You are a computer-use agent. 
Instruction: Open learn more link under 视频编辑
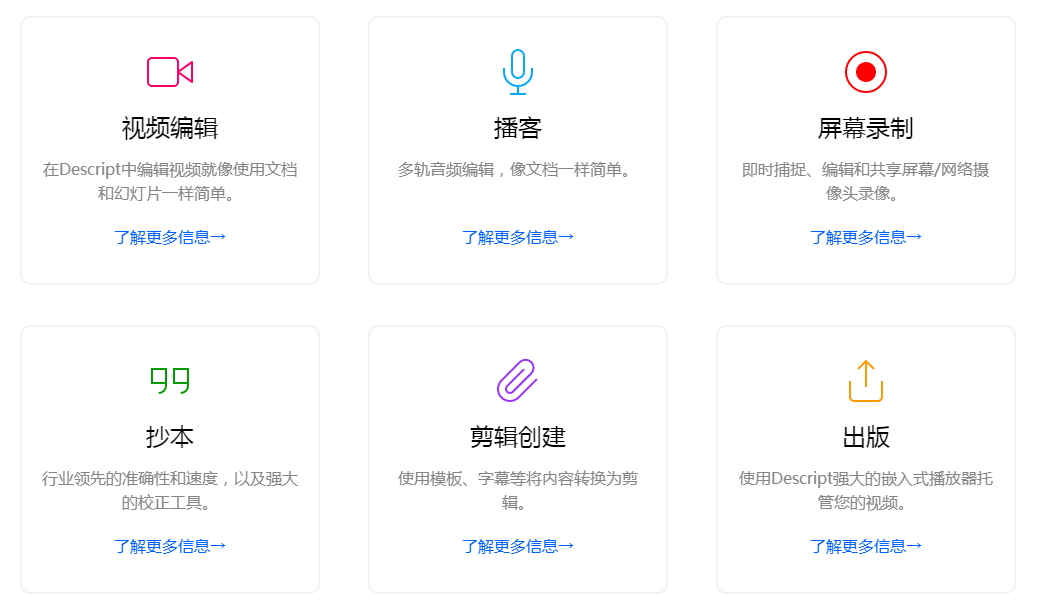point(170,237)
